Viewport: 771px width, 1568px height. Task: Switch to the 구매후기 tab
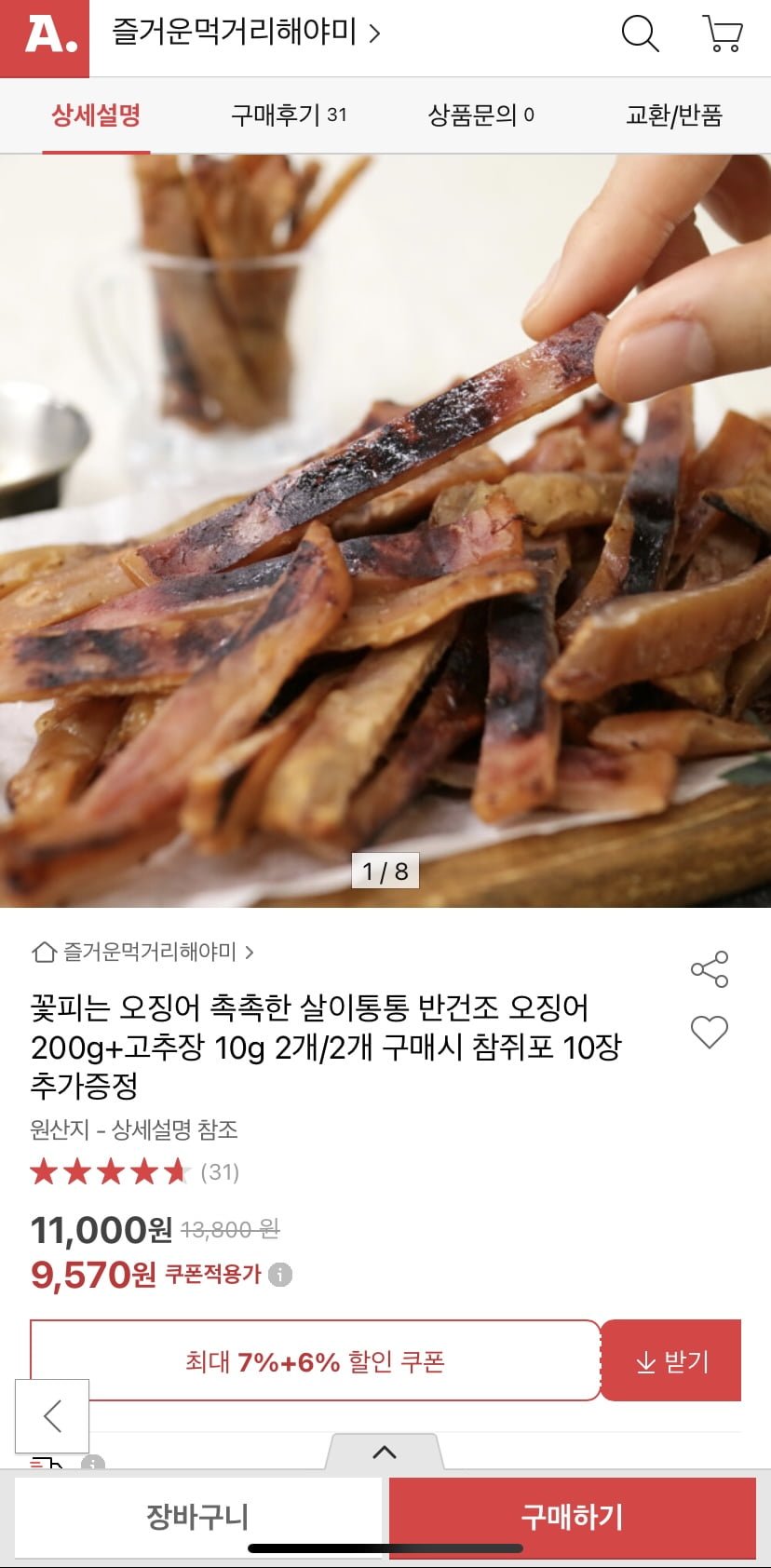[x=289, y=115]
